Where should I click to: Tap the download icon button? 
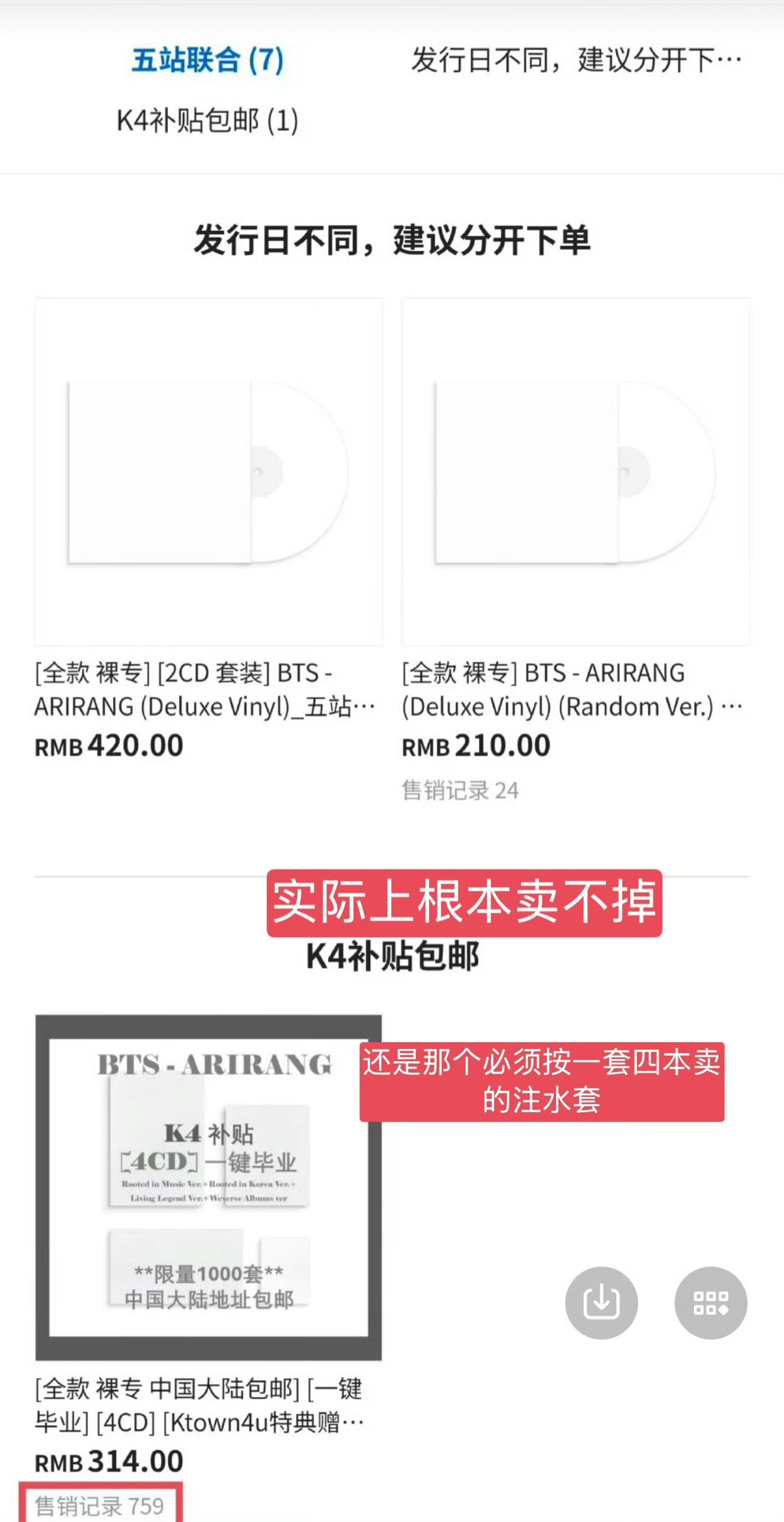click(x=602, y=1302)
